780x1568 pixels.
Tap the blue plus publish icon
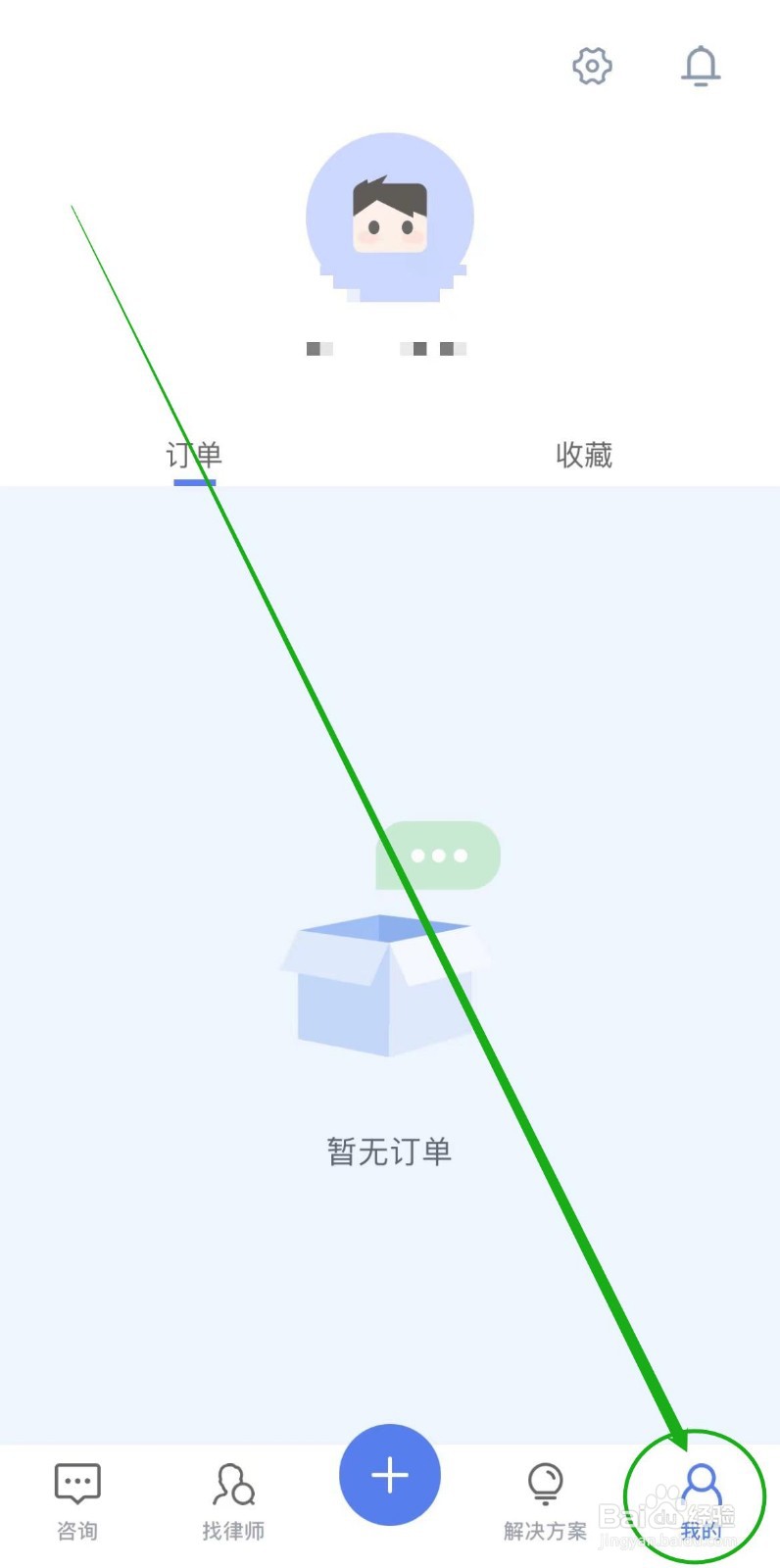coord(390,1475)
